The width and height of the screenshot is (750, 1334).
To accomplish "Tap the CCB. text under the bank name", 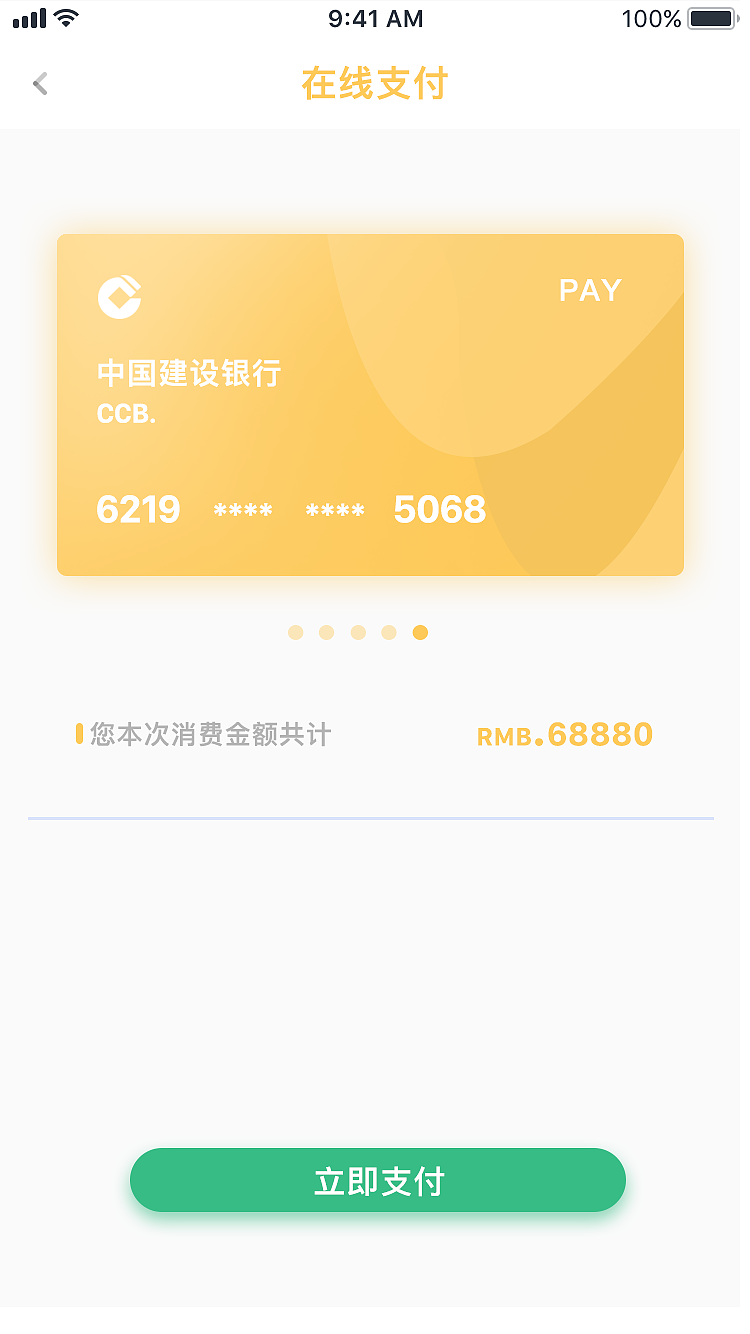I will pyautogui.click(x=125, y=412).
